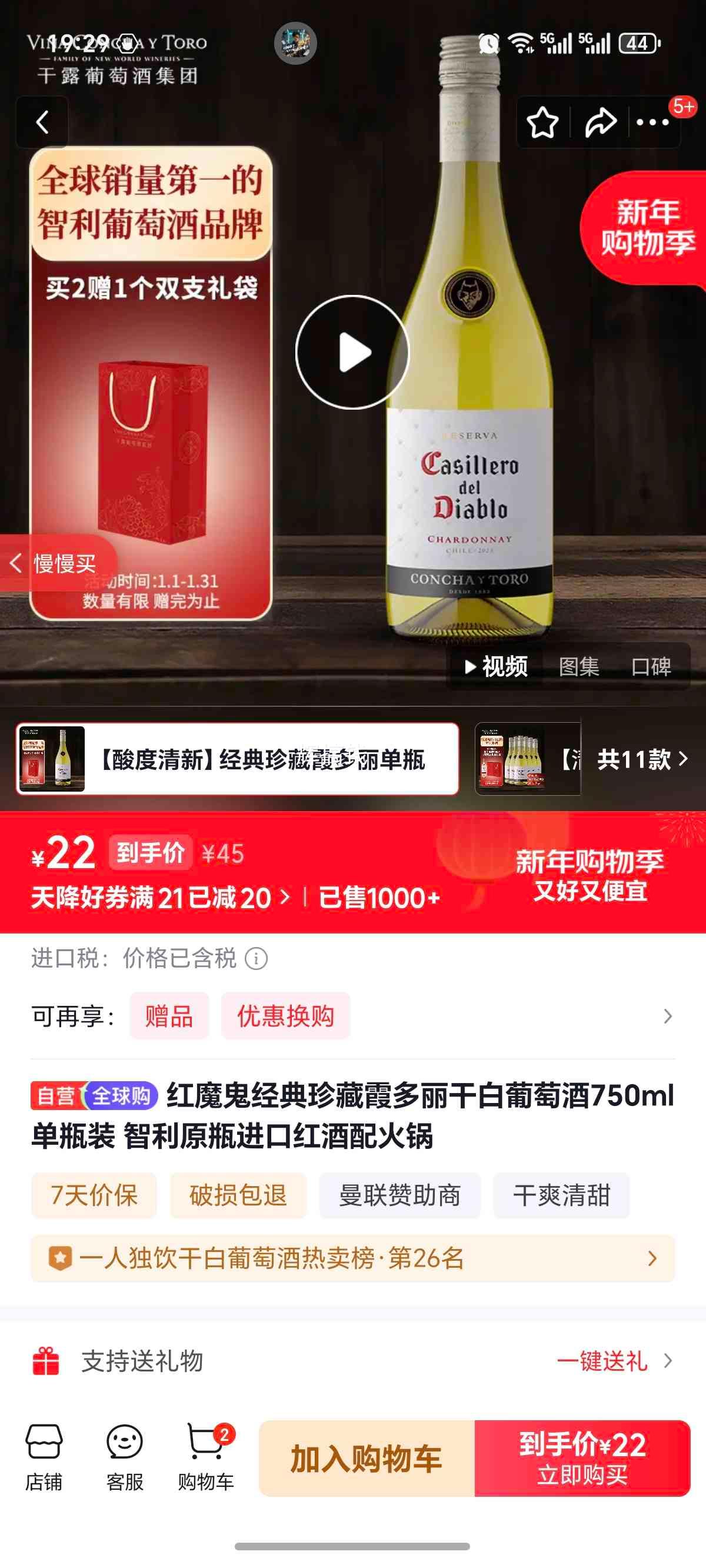Open the more options menu with 5+ badge
Image resolution: width=706 pixels, height=1568 pixels.
pyautogui.click(x=654, y=122)
